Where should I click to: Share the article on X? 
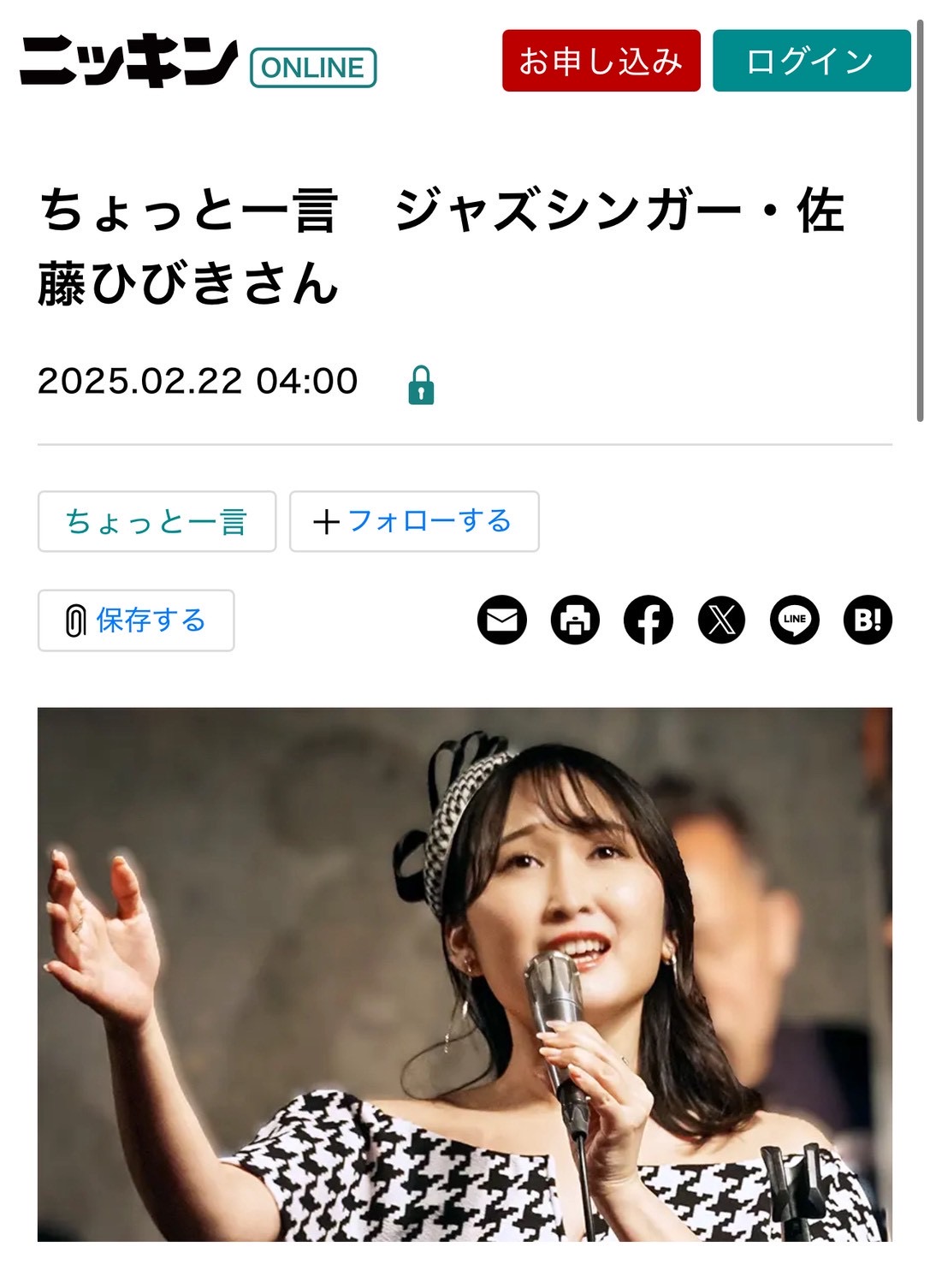click(722, 620)
